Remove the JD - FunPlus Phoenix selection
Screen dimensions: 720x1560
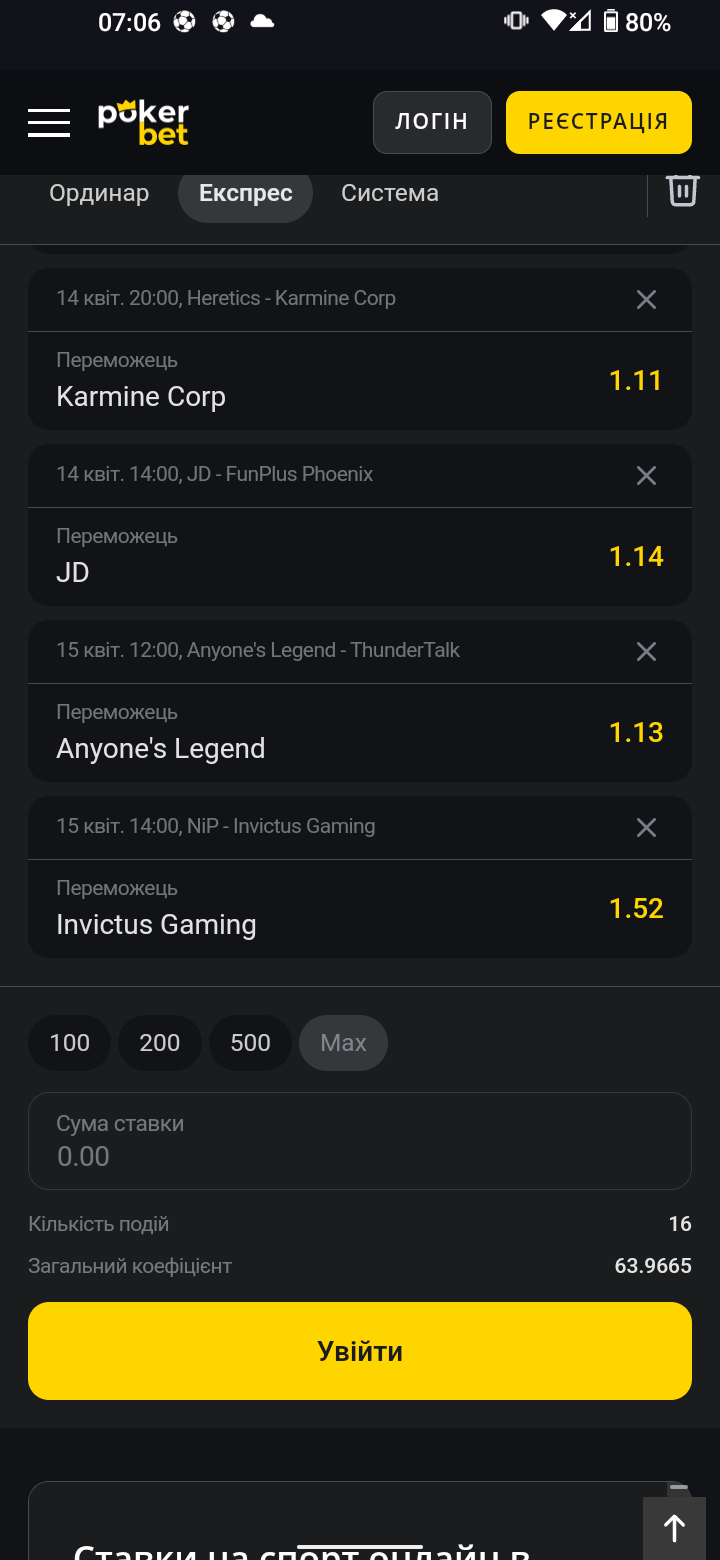647,475
